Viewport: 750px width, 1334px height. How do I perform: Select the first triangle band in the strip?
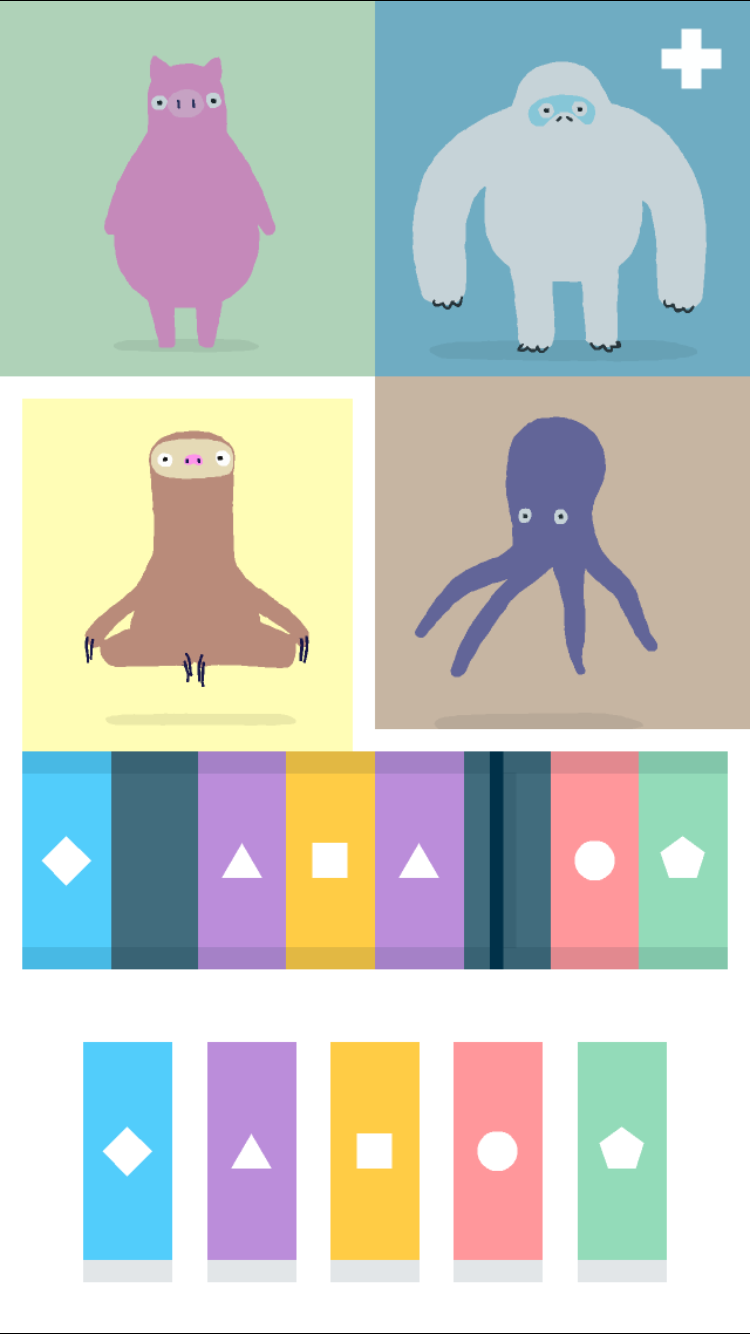pos(243,858)
